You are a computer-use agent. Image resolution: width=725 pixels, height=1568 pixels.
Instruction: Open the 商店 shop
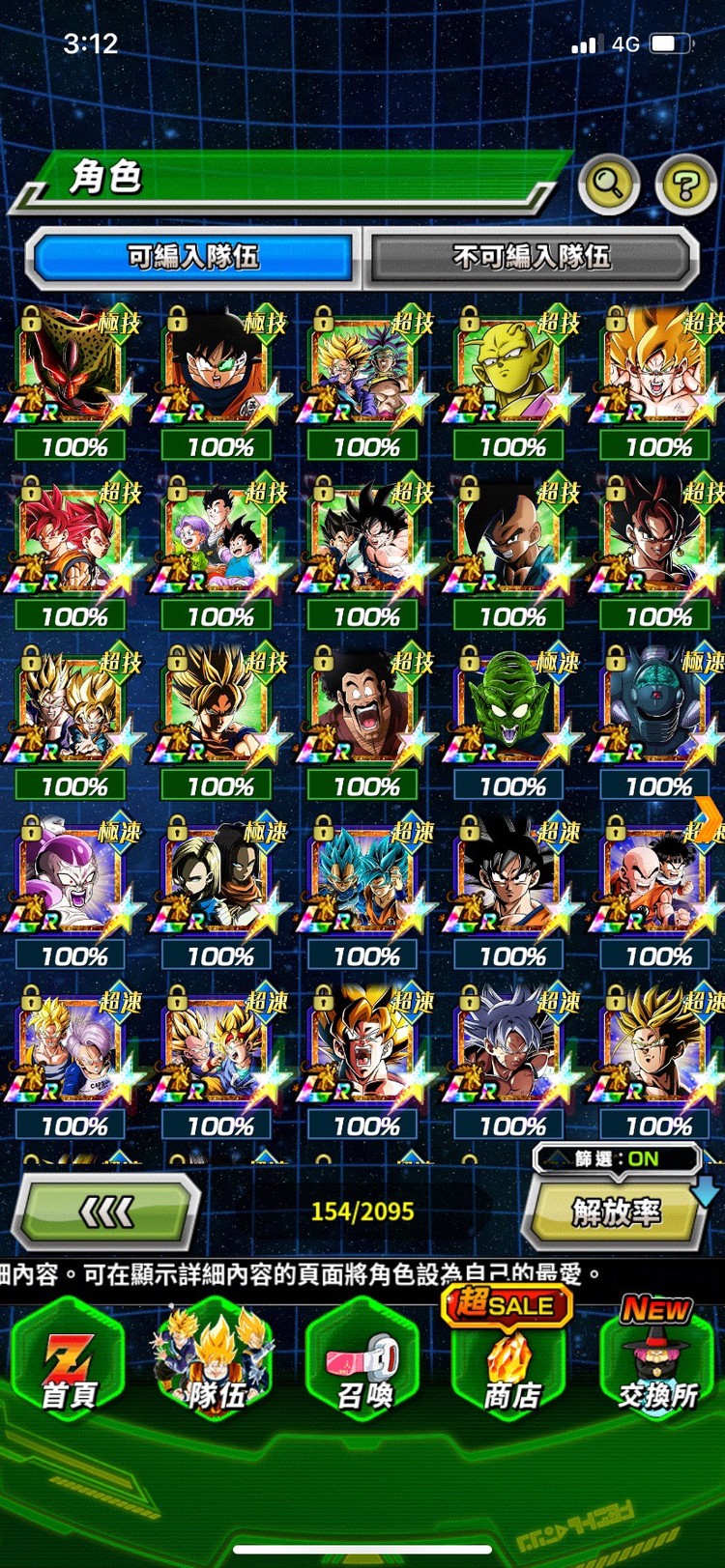point(510,1362)
